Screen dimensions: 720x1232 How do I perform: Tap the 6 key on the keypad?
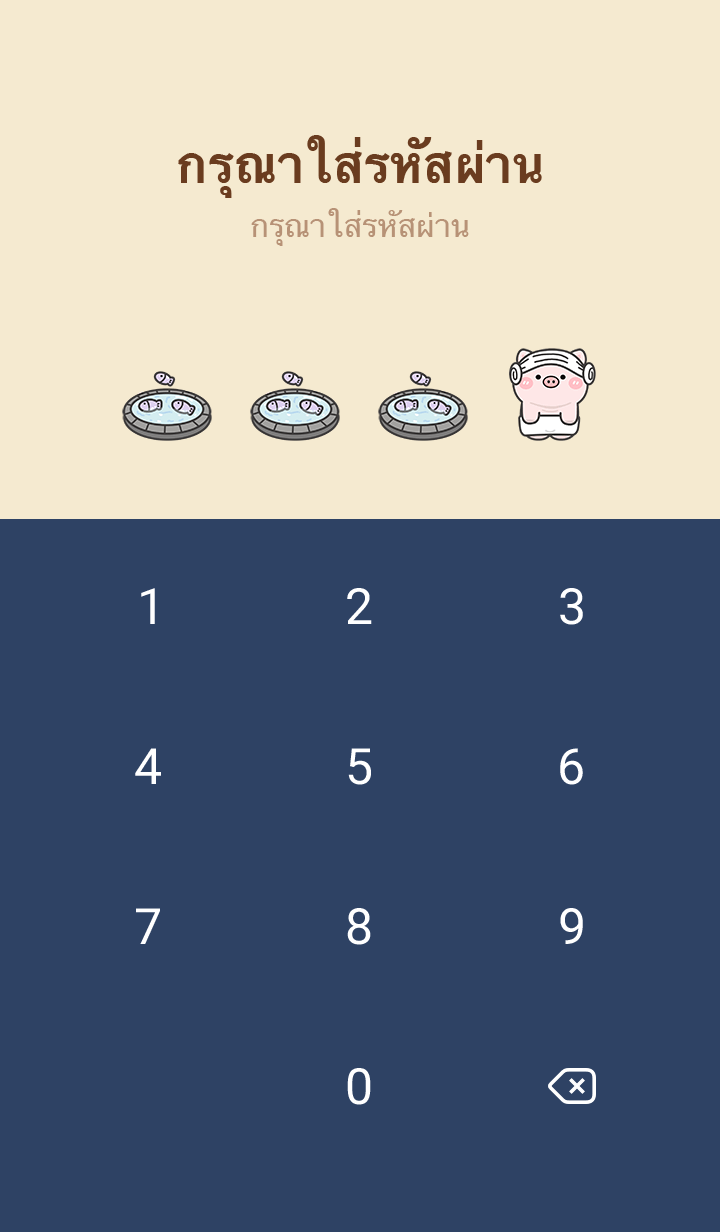coord(571,767)
